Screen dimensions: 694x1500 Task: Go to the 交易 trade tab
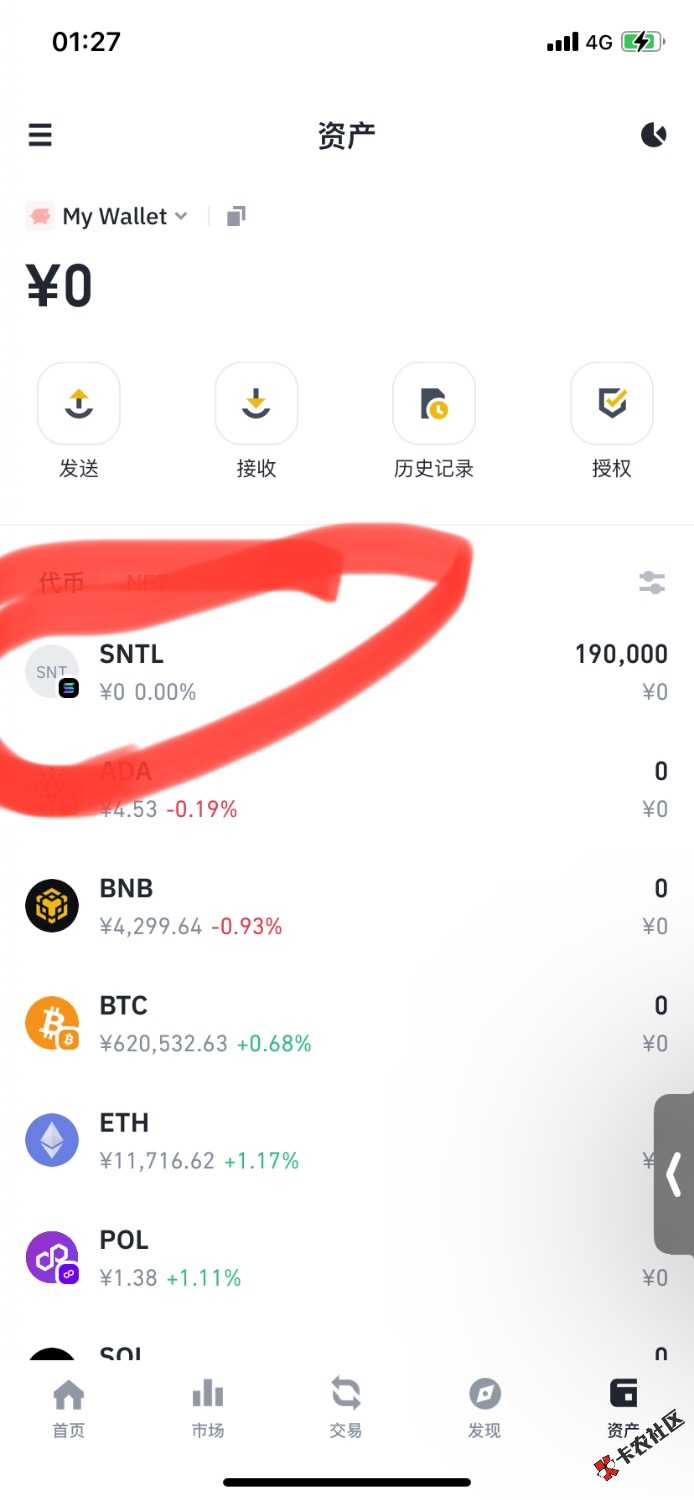[346, 1408]
